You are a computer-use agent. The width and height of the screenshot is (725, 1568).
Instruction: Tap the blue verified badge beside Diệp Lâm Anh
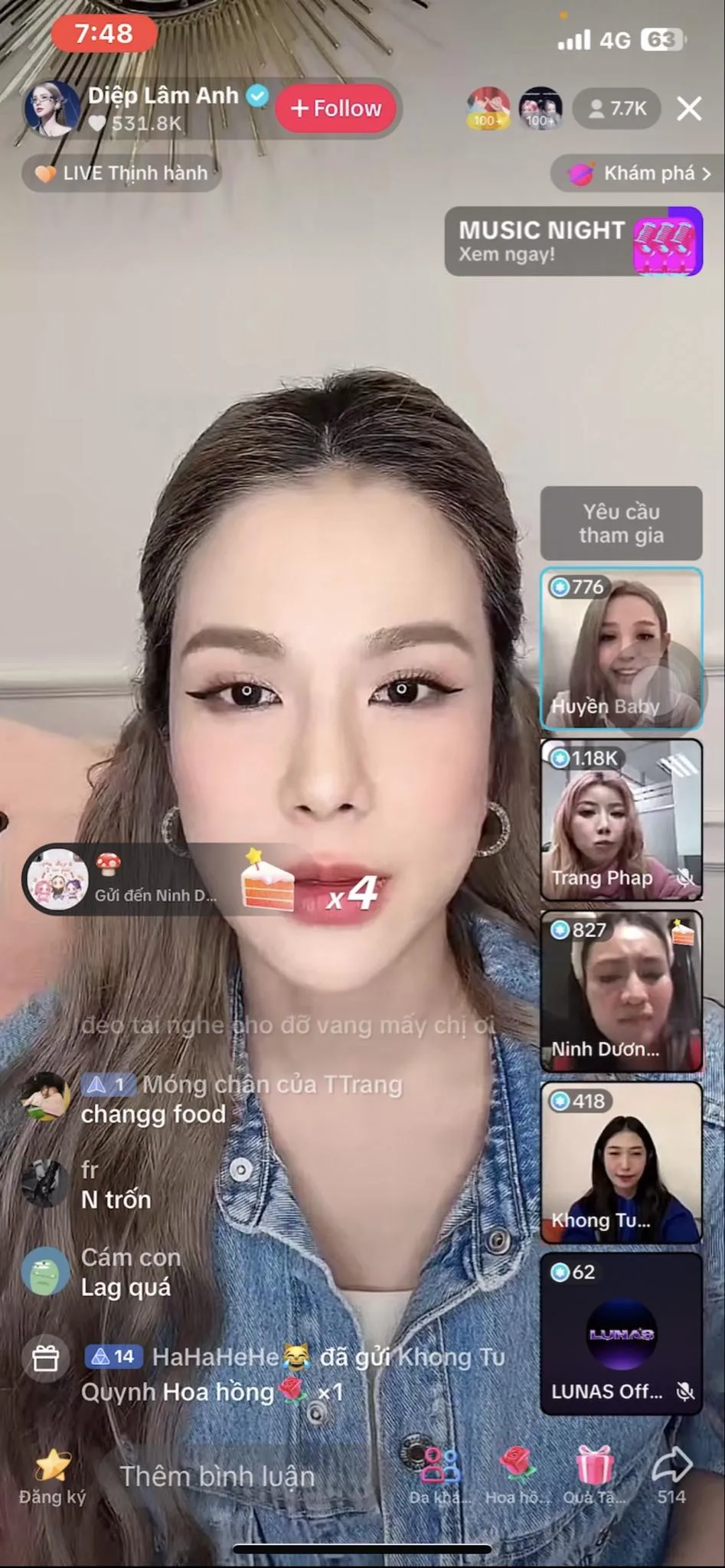click(x=258, y=95)
